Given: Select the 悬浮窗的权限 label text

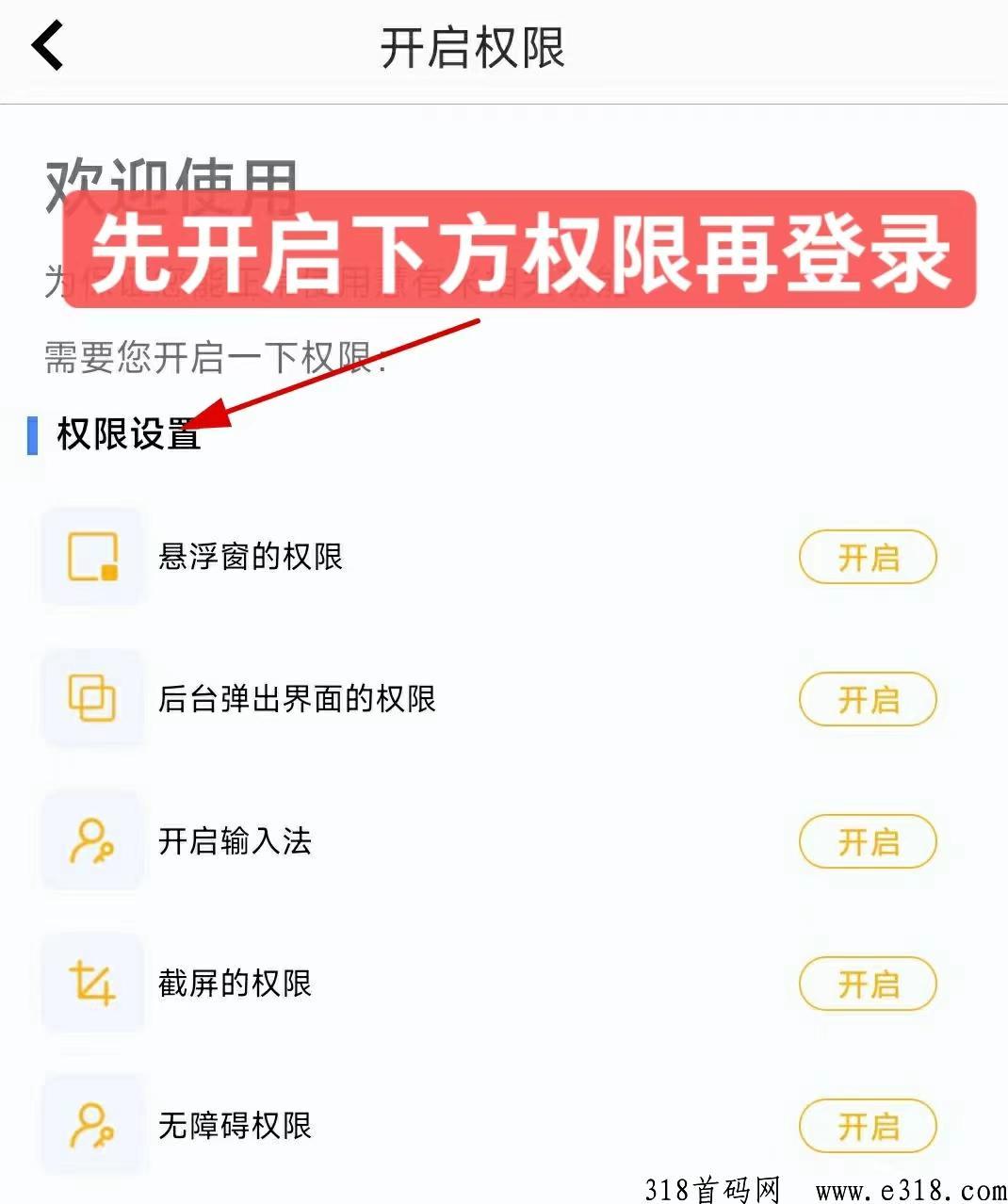Looking at the screenshot, I should tap(251, 557).
